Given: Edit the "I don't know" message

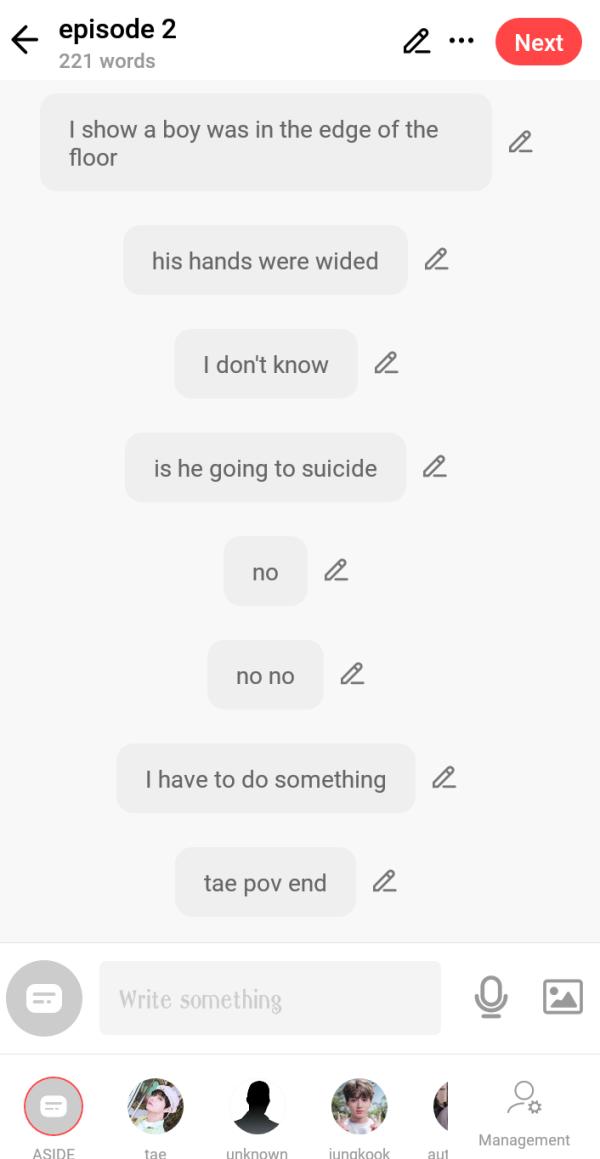Looking at the screenshot, I should 386,364.
